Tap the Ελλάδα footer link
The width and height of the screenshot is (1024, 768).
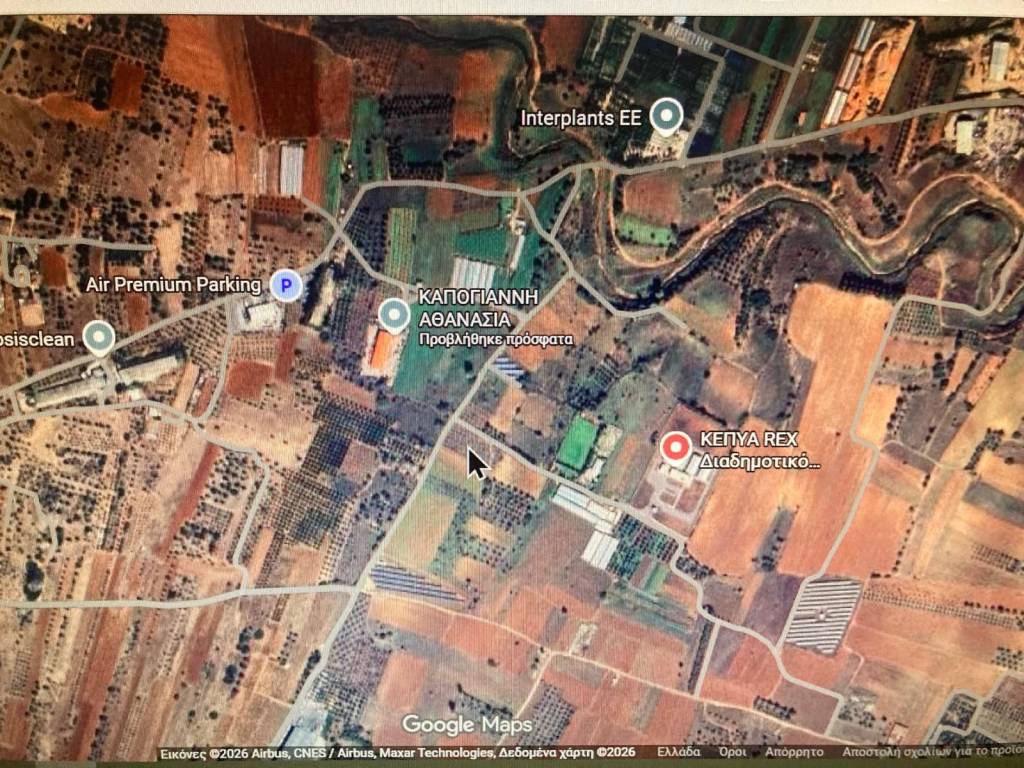(678, 752)
